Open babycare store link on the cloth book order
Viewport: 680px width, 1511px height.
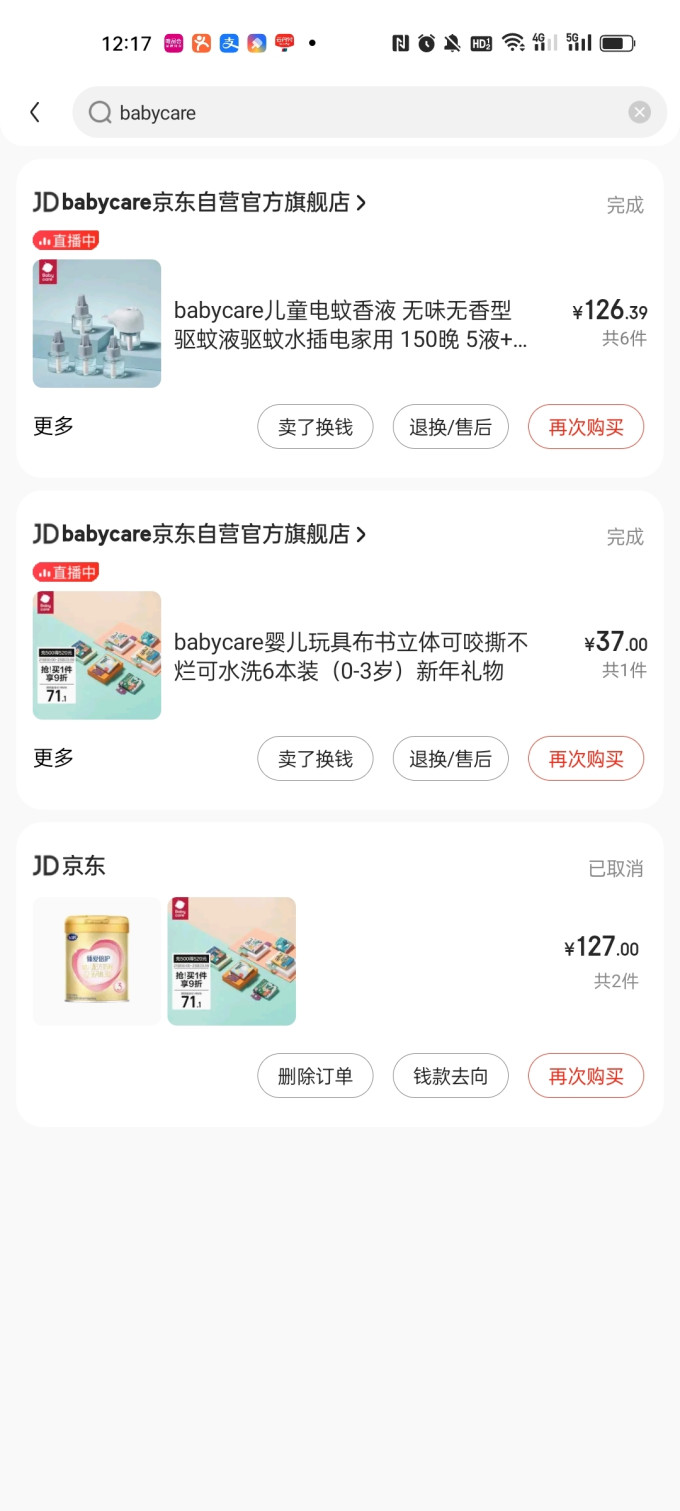(200, 535)
